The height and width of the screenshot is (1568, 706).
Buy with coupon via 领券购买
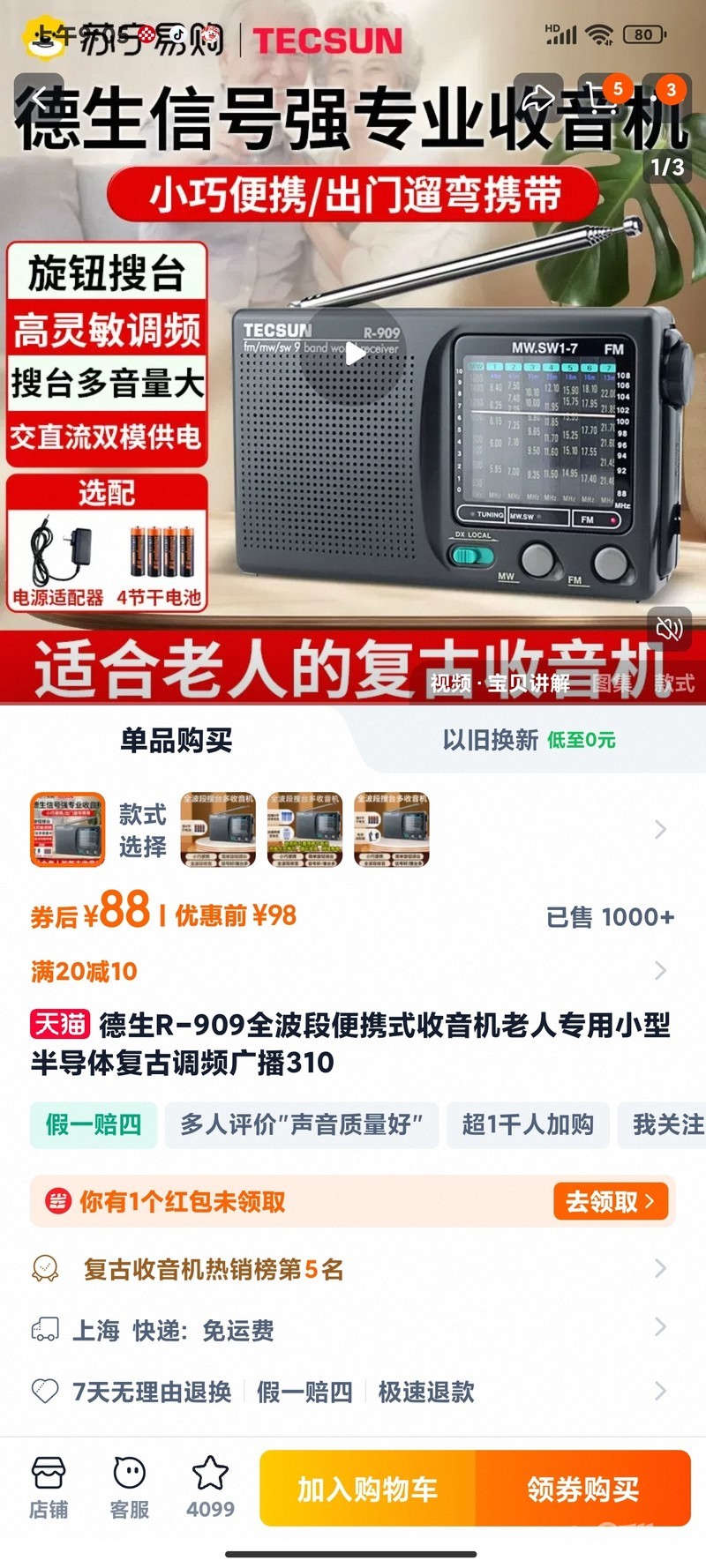[583, 1489]
